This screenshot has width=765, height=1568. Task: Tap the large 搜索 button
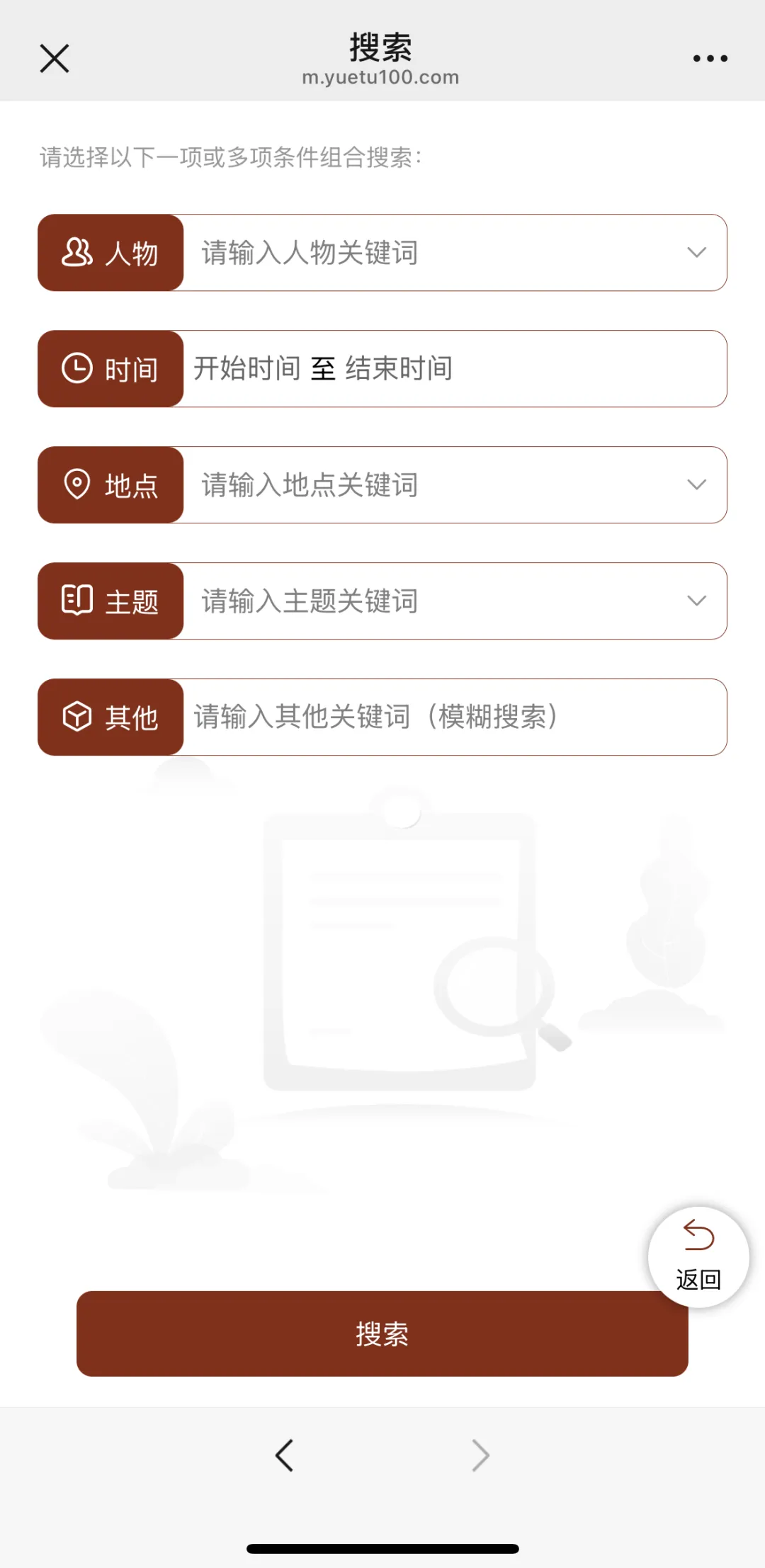(x=382, y=1334)
